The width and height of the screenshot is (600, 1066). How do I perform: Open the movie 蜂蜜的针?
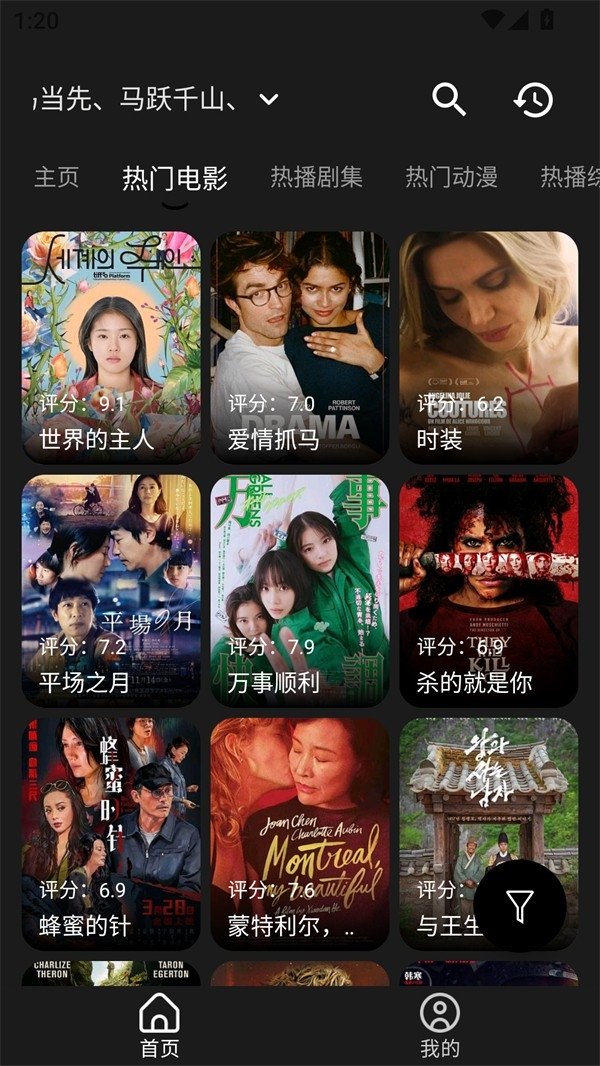[x=111, y=834]
